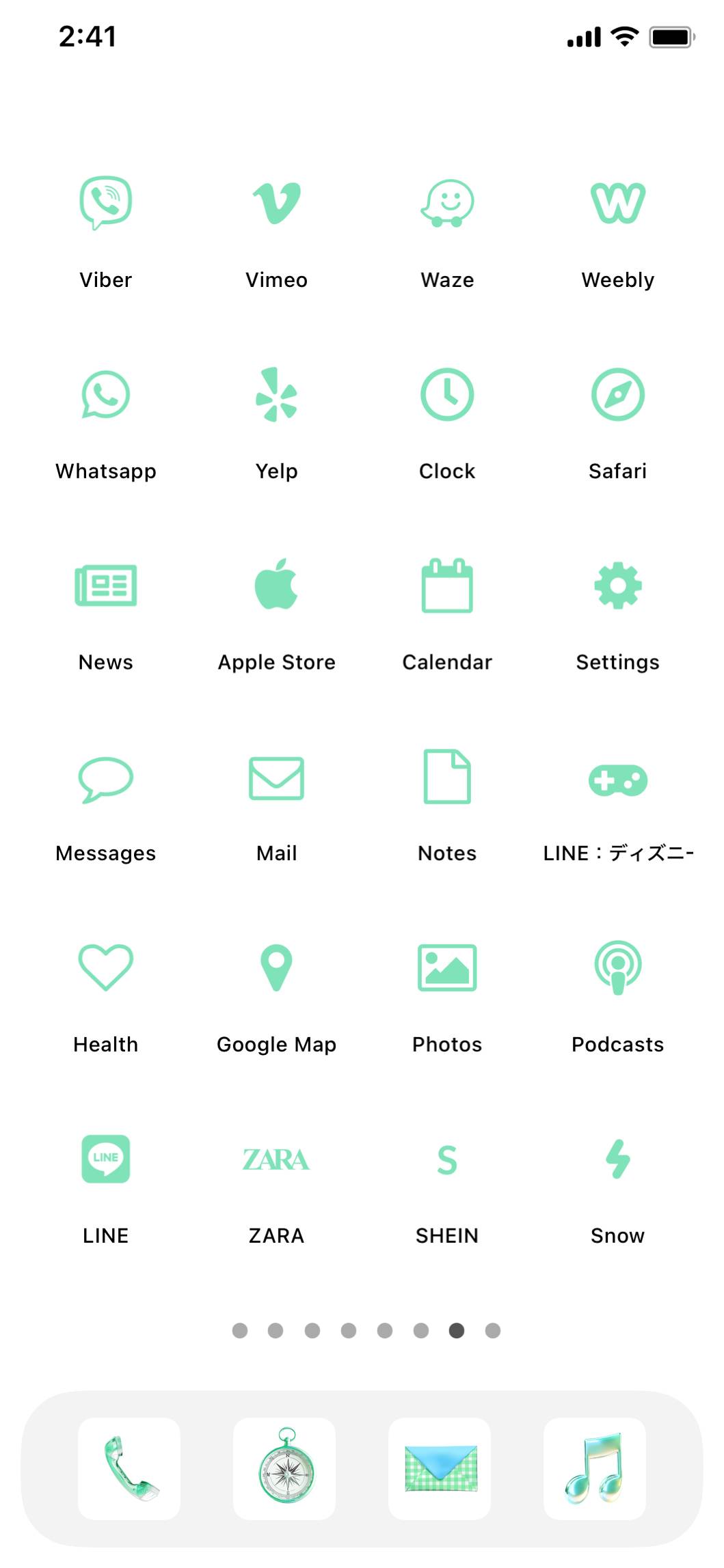Open the Weebly app
Image resolution: width=724 pixels, height=1568 pixels.
point(617,203)
